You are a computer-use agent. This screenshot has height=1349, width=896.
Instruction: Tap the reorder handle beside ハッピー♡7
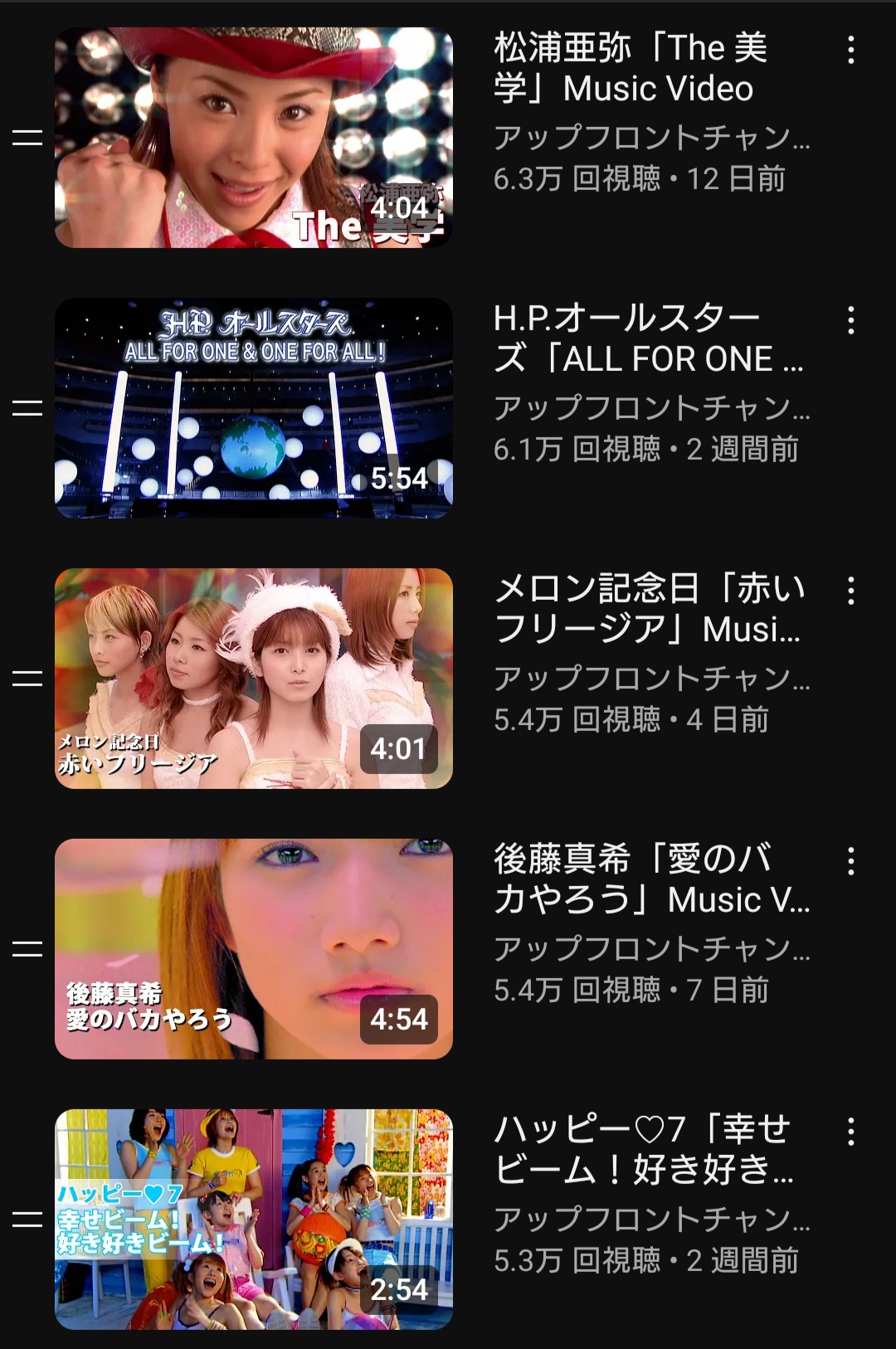point(27,1220)
